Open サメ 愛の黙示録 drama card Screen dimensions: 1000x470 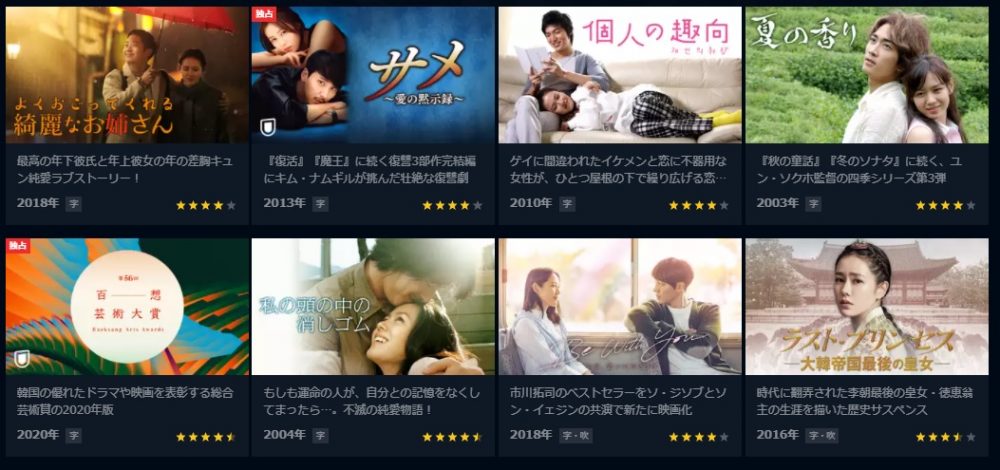373,76
